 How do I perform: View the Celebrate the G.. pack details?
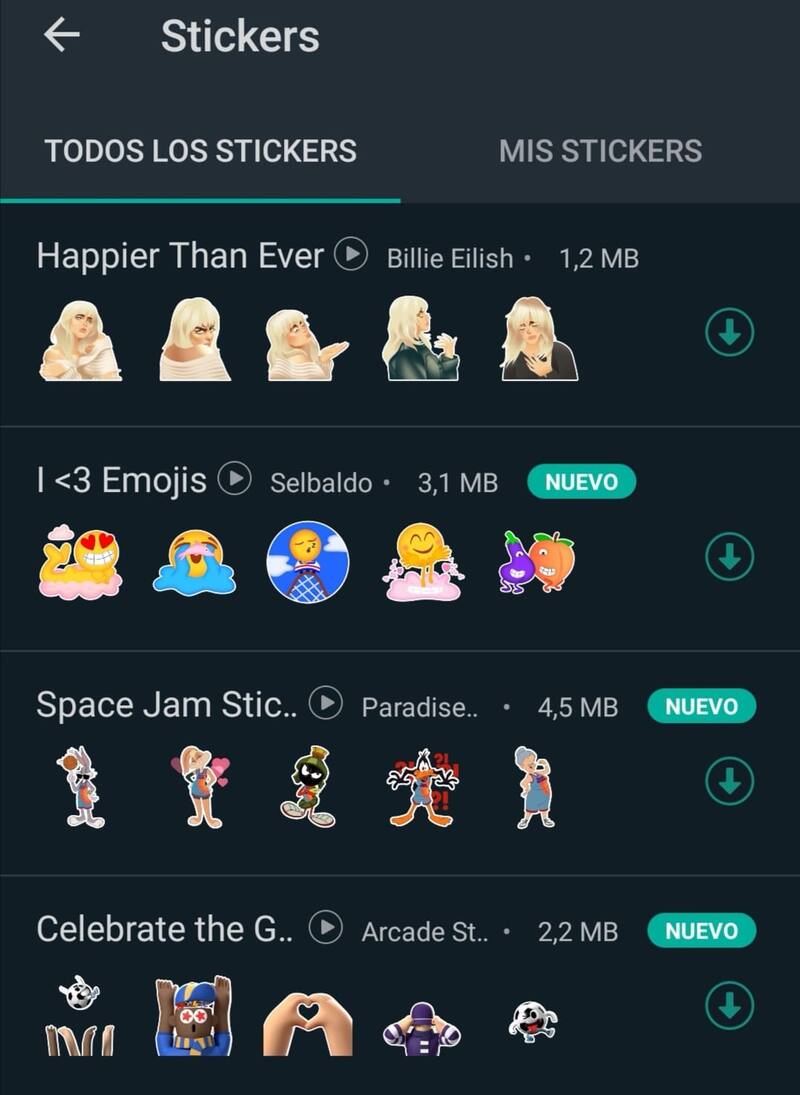[165, 929]
